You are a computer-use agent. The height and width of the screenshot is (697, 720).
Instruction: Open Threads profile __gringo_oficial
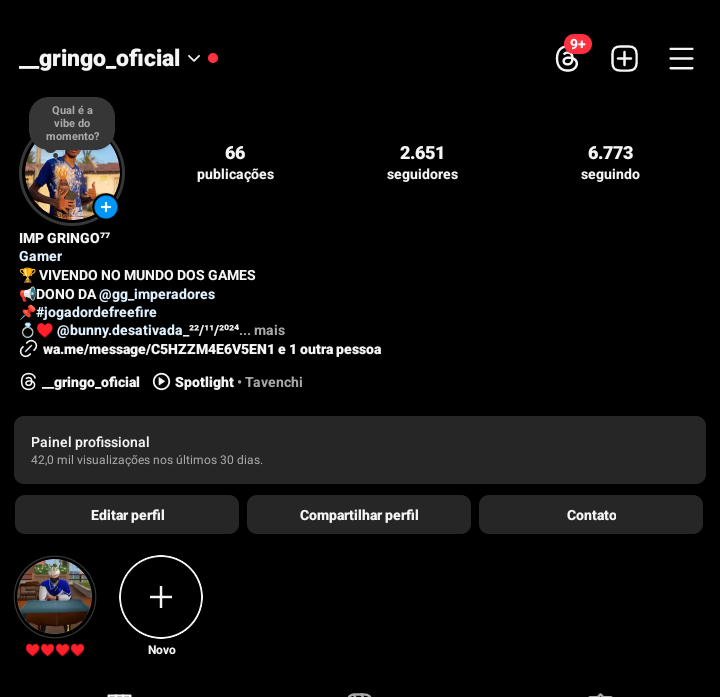(x=80, y=382)
